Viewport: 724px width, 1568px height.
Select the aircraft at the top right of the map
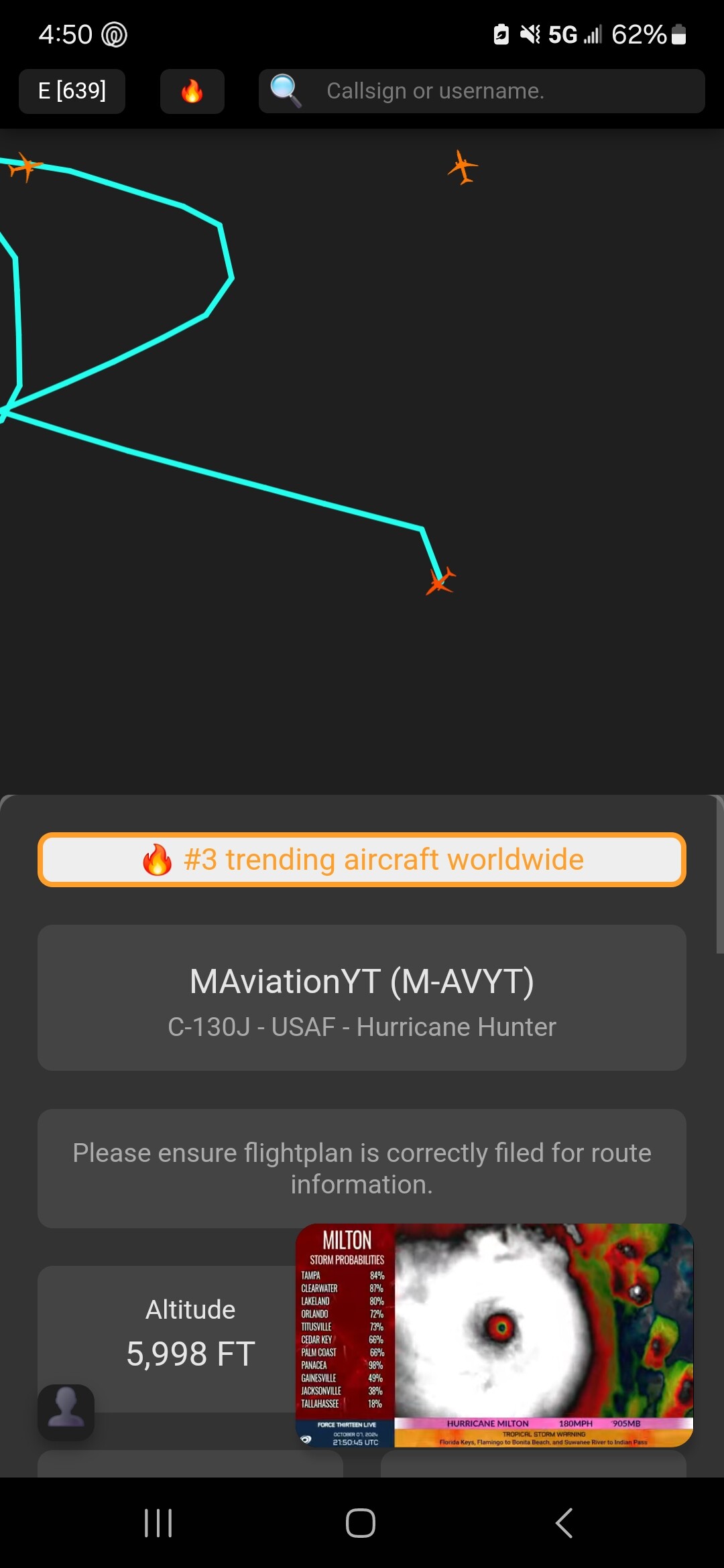pyautogui.click(x=462, y=167)
